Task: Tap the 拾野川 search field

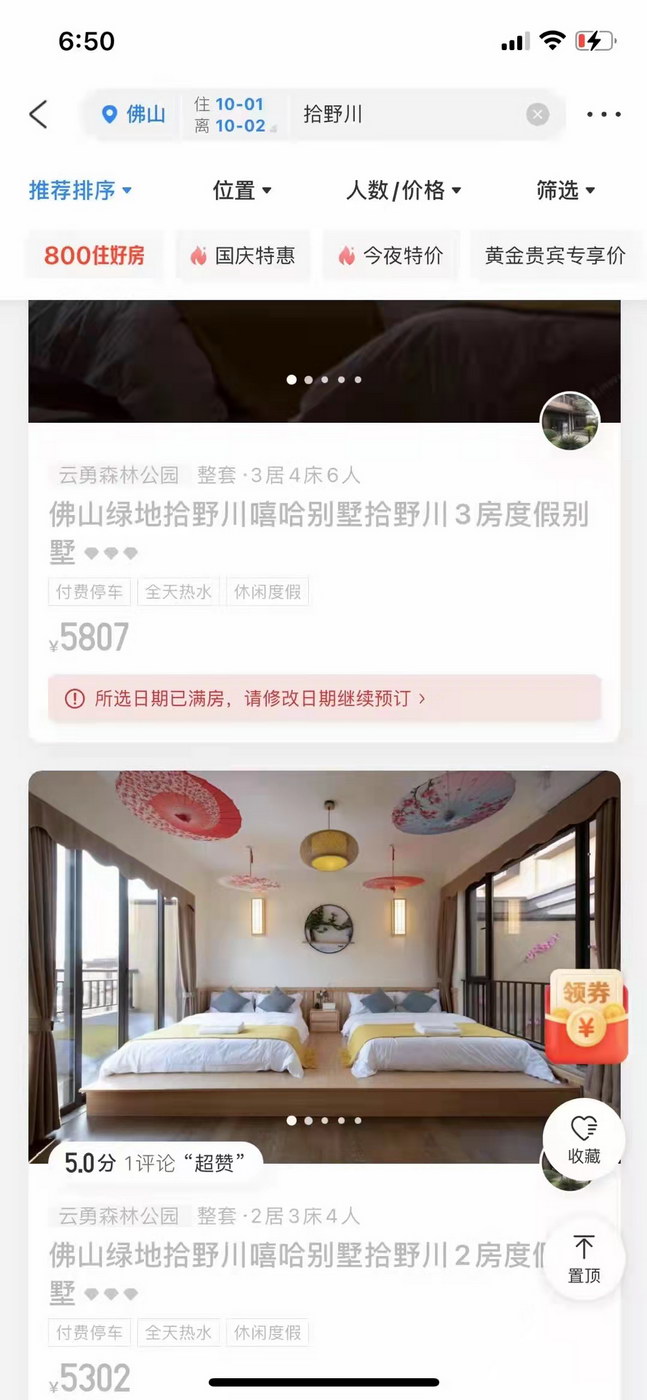Action: point(400,114)
